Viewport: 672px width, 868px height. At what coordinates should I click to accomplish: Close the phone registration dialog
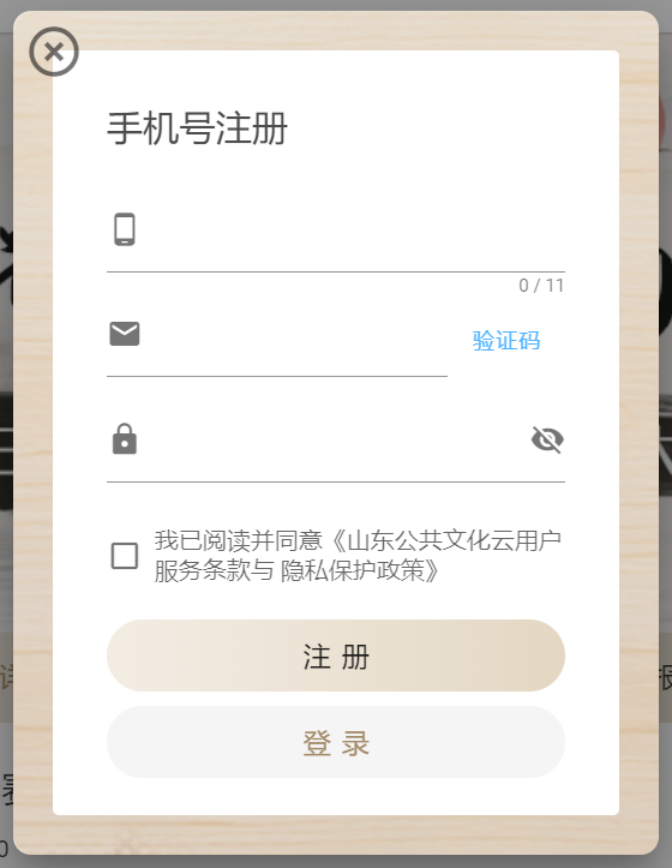tap(54, 52)
